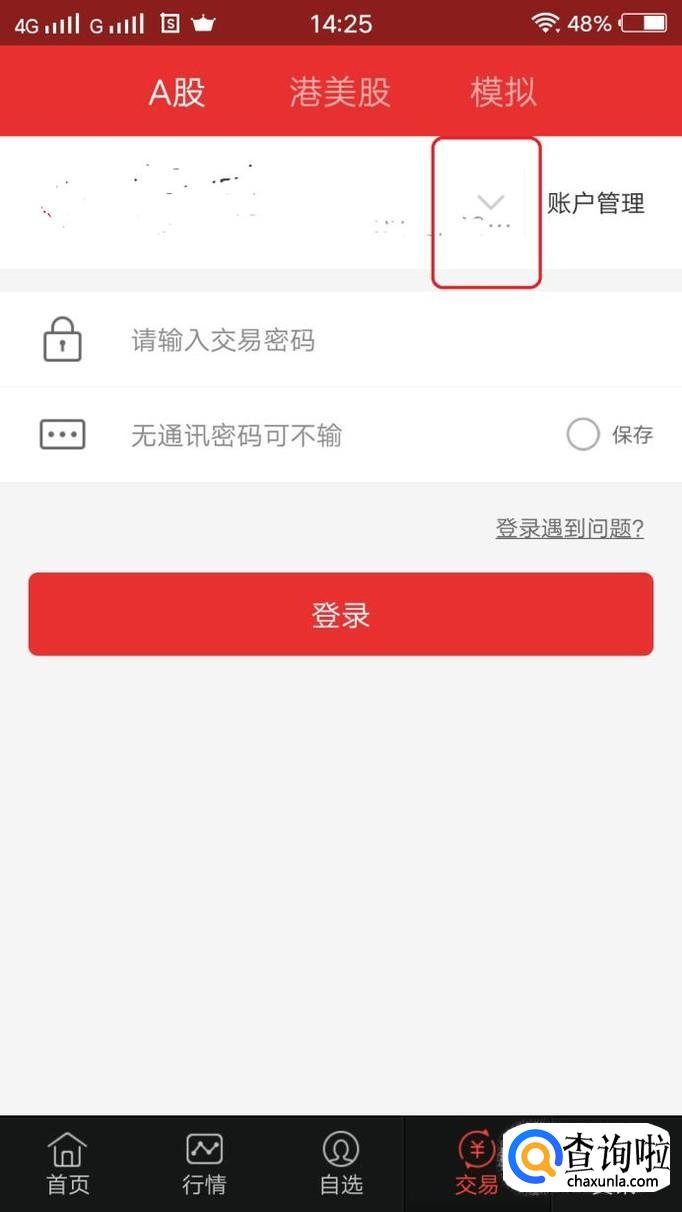Select the 交易 tab
Image resolution: width=682 pixels, height=1212 pixels.
click(x=475, y=1165)
